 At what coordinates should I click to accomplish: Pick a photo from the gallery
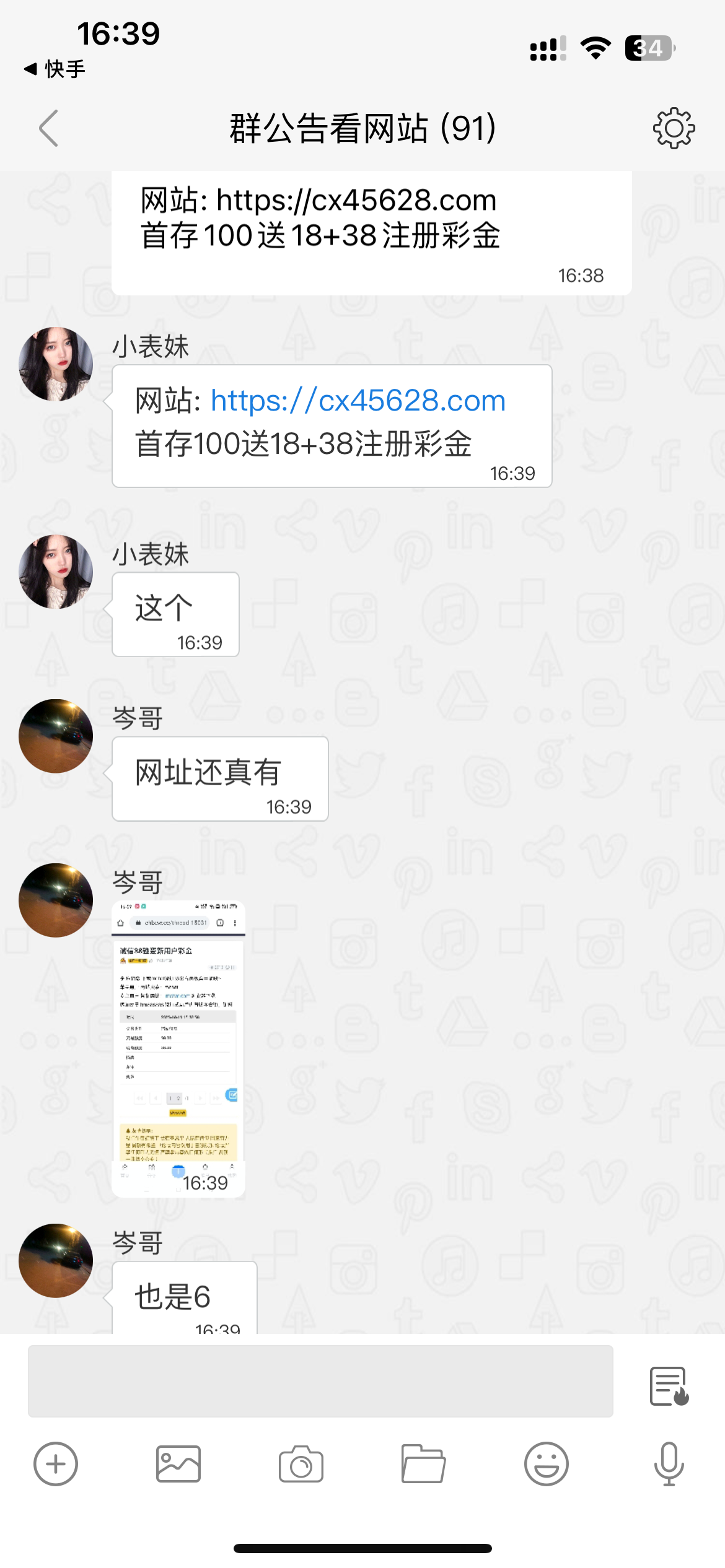(x=178, y=1464)
